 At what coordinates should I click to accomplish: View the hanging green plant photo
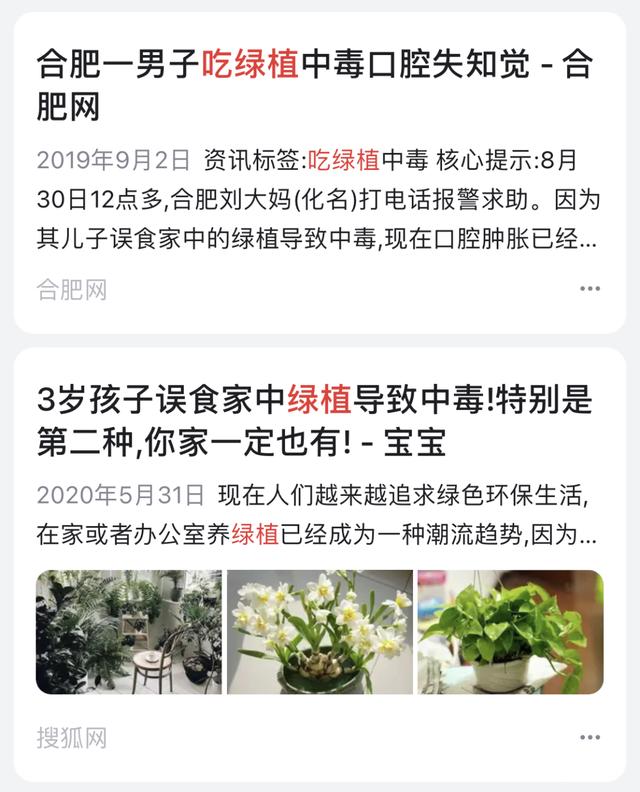pos(510,632)
